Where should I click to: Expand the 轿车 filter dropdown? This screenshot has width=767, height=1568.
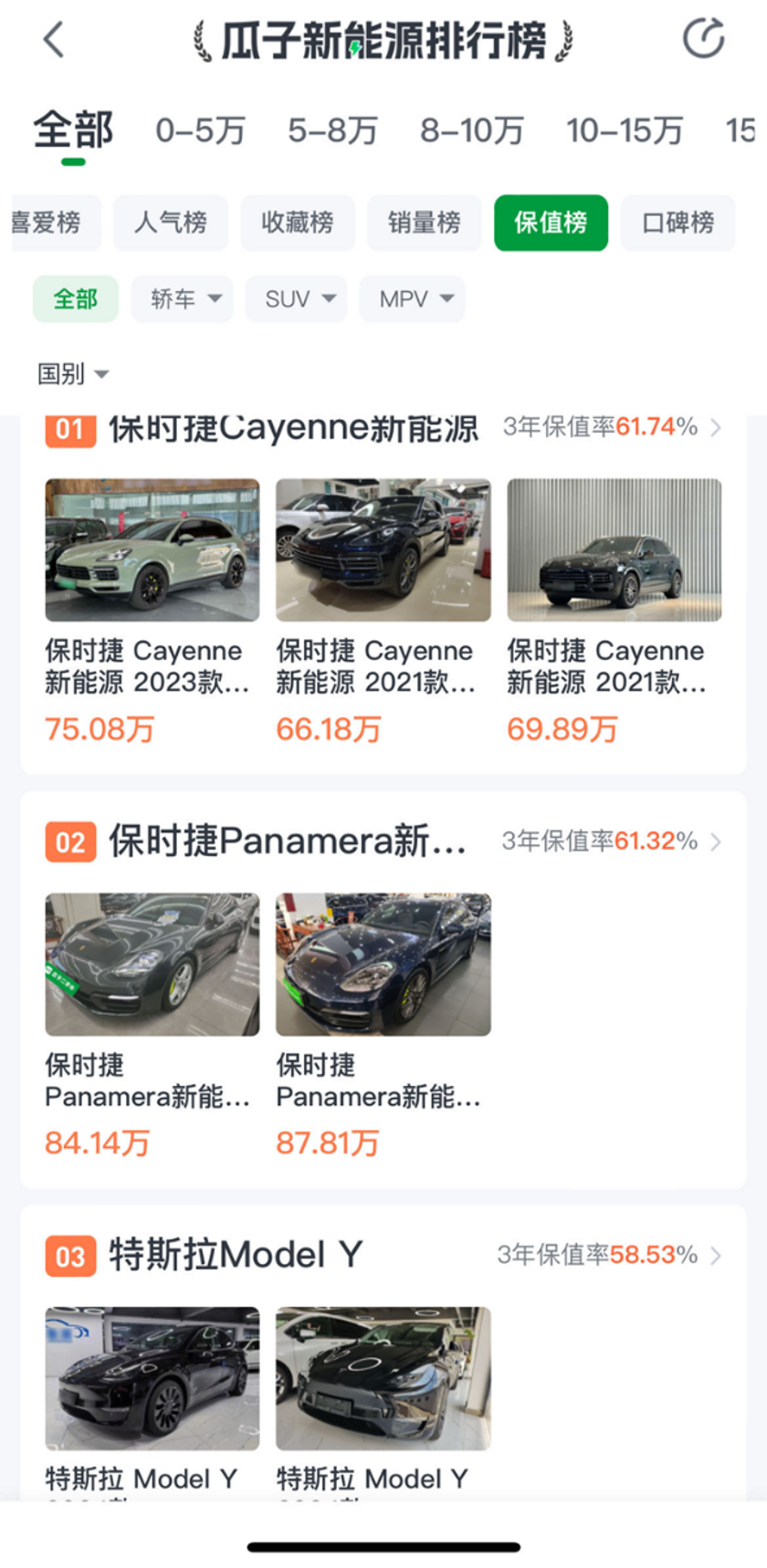click(x=183, y=299)
